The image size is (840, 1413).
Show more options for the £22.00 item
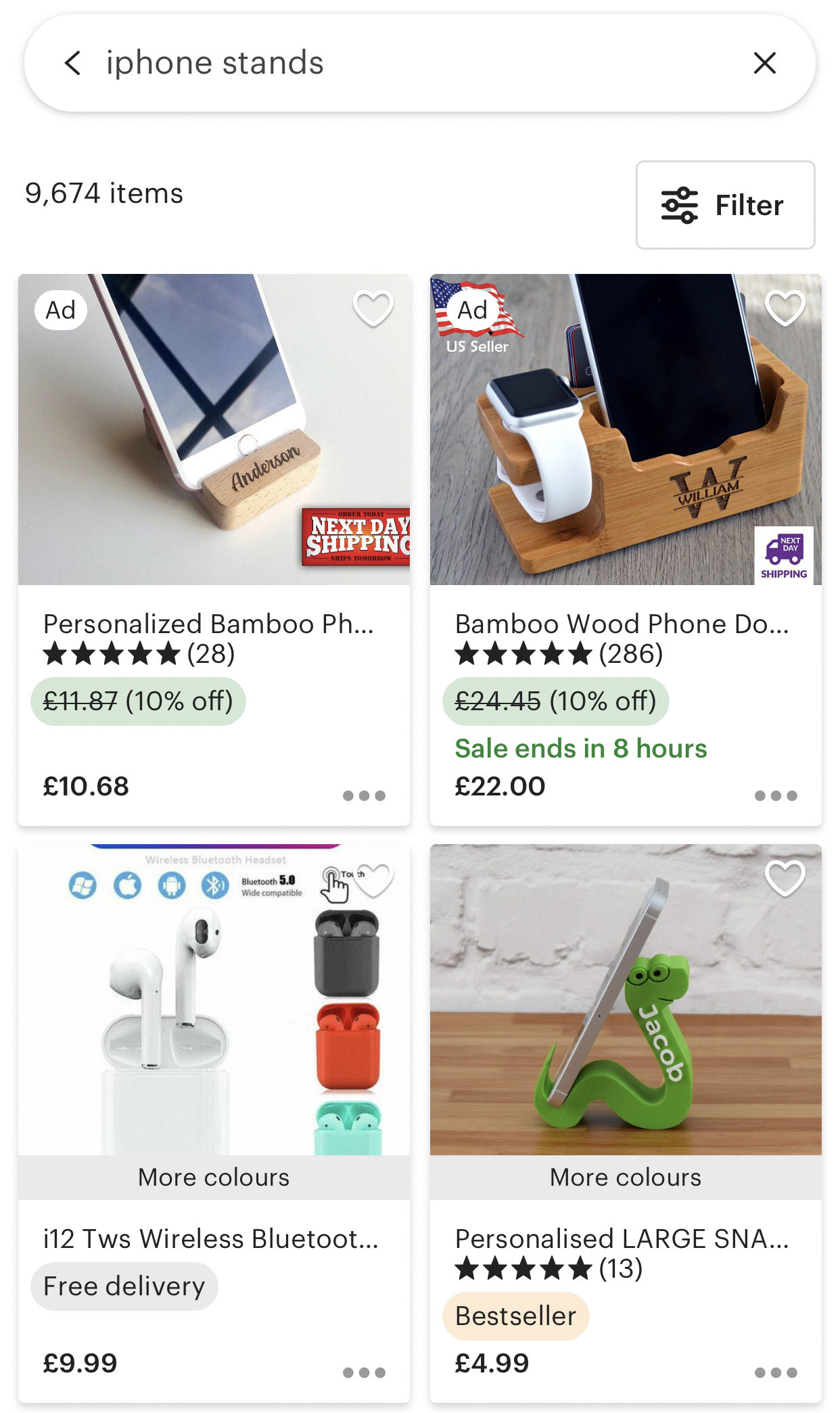(x=776, y=795)
